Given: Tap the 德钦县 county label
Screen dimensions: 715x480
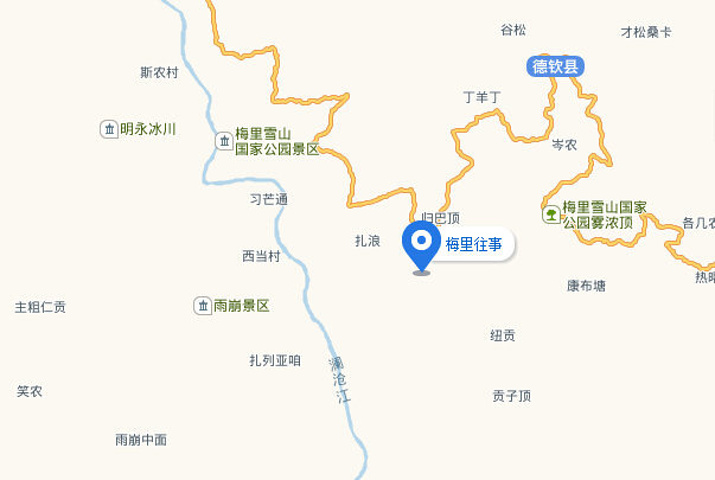Looking at the screenshot, I should [555, 67].
